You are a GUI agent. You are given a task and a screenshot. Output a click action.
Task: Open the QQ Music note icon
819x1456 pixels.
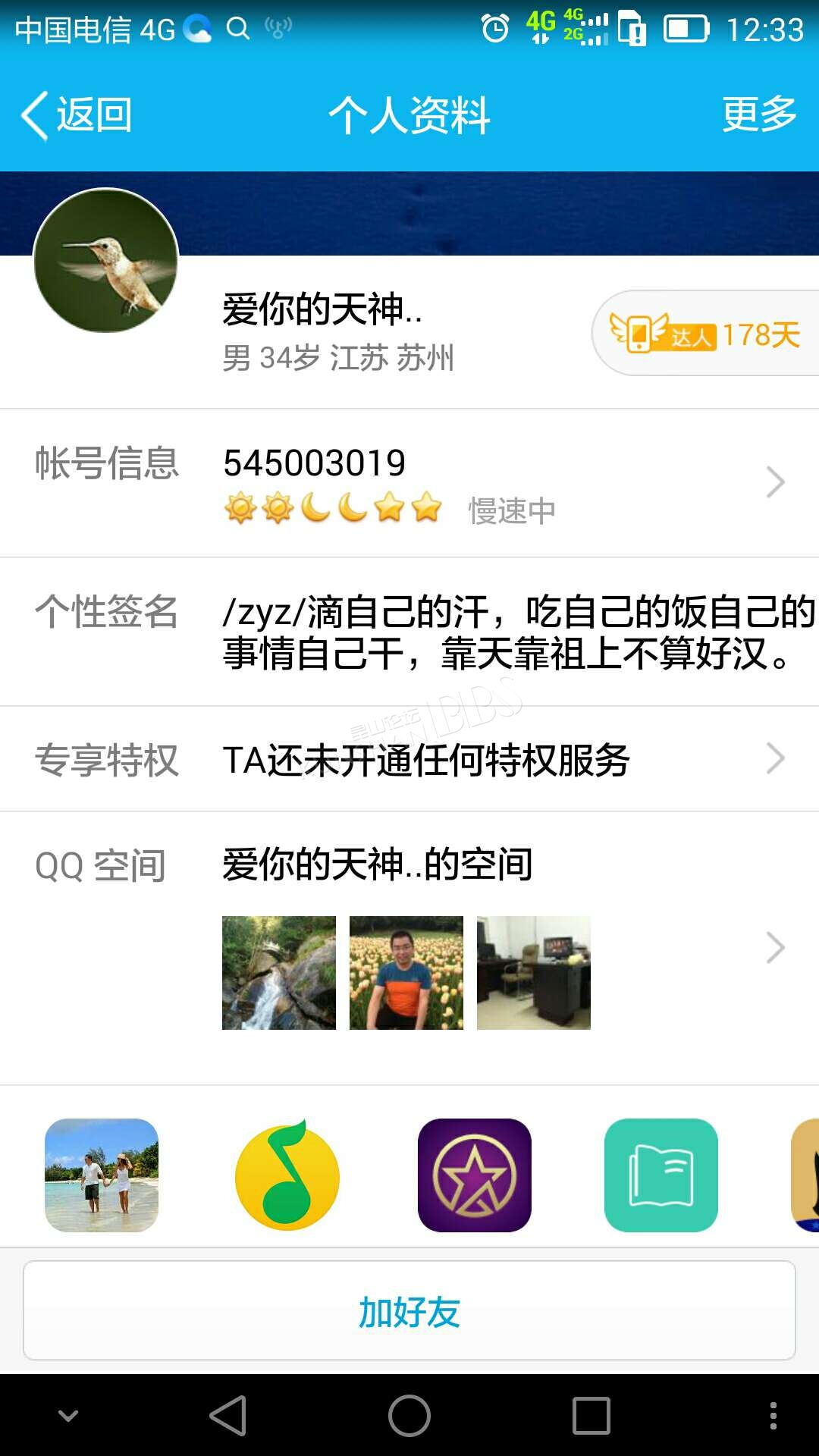(x=287, y=1175)
